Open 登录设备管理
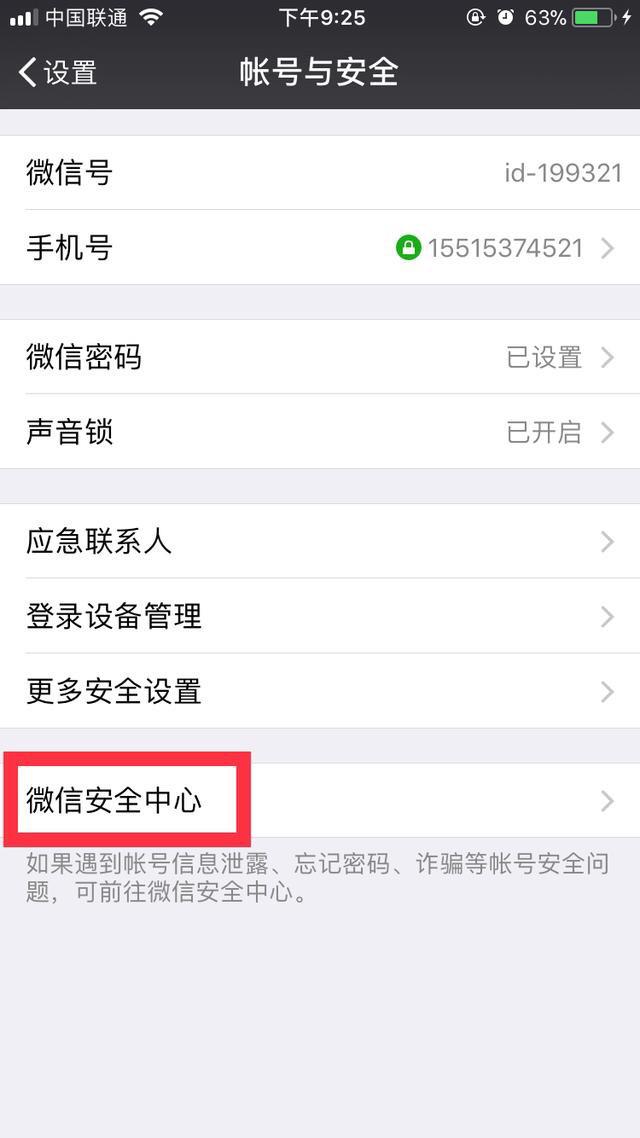The image size is (640, 1138). click(320, 616)
